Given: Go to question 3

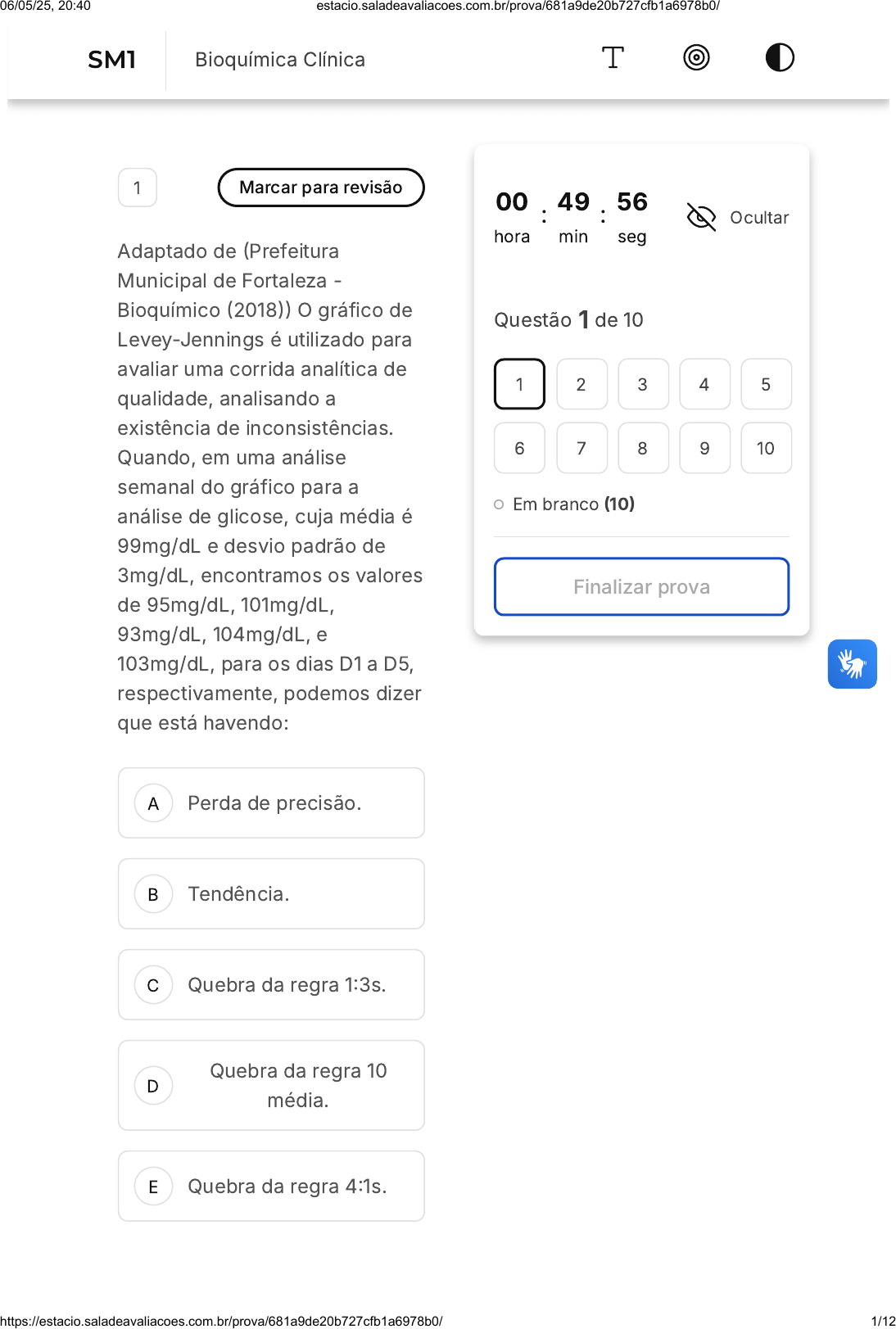Looking at the screenshot, I should pos(643,384).
